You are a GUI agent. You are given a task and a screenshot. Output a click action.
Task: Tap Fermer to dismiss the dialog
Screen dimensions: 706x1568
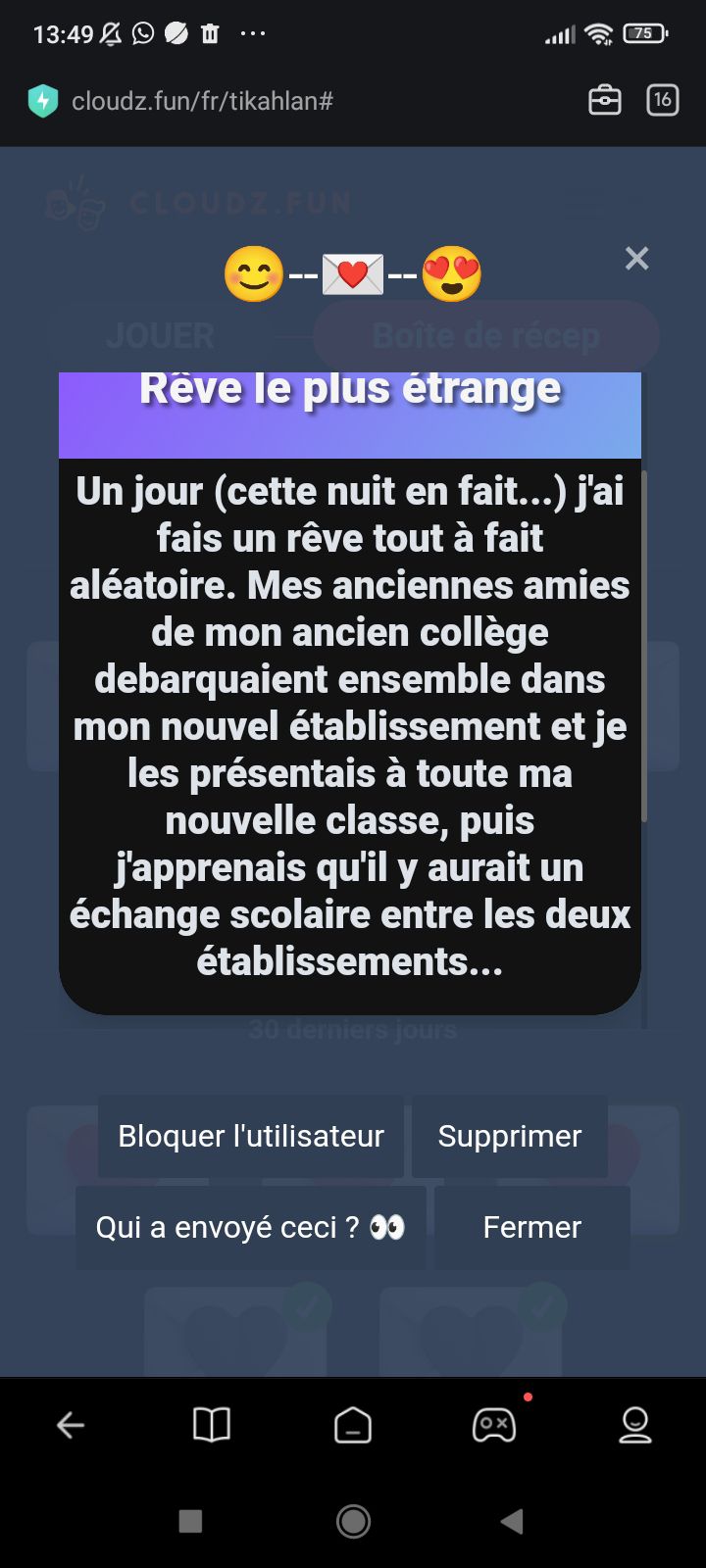[532, 1227]
